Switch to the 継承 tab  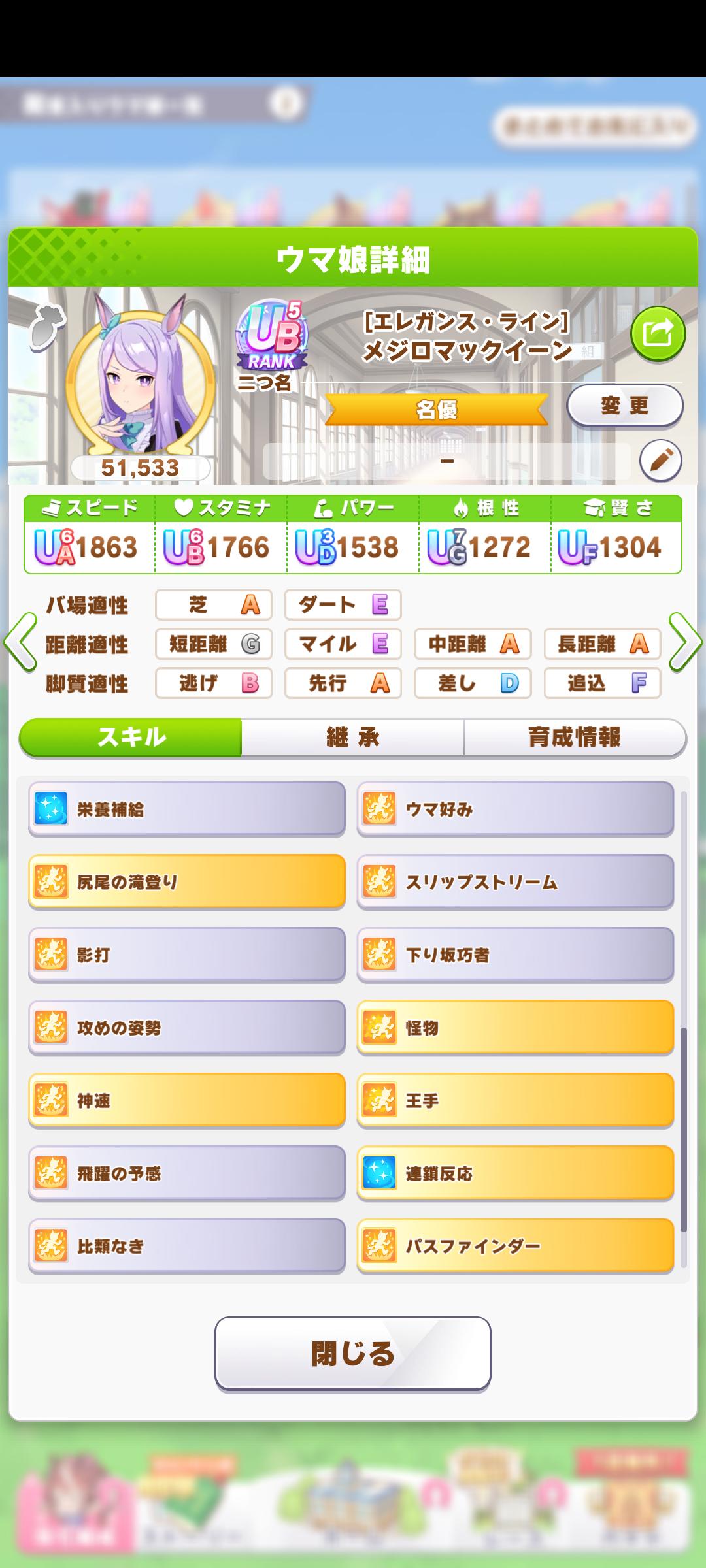tap(353, 738)
